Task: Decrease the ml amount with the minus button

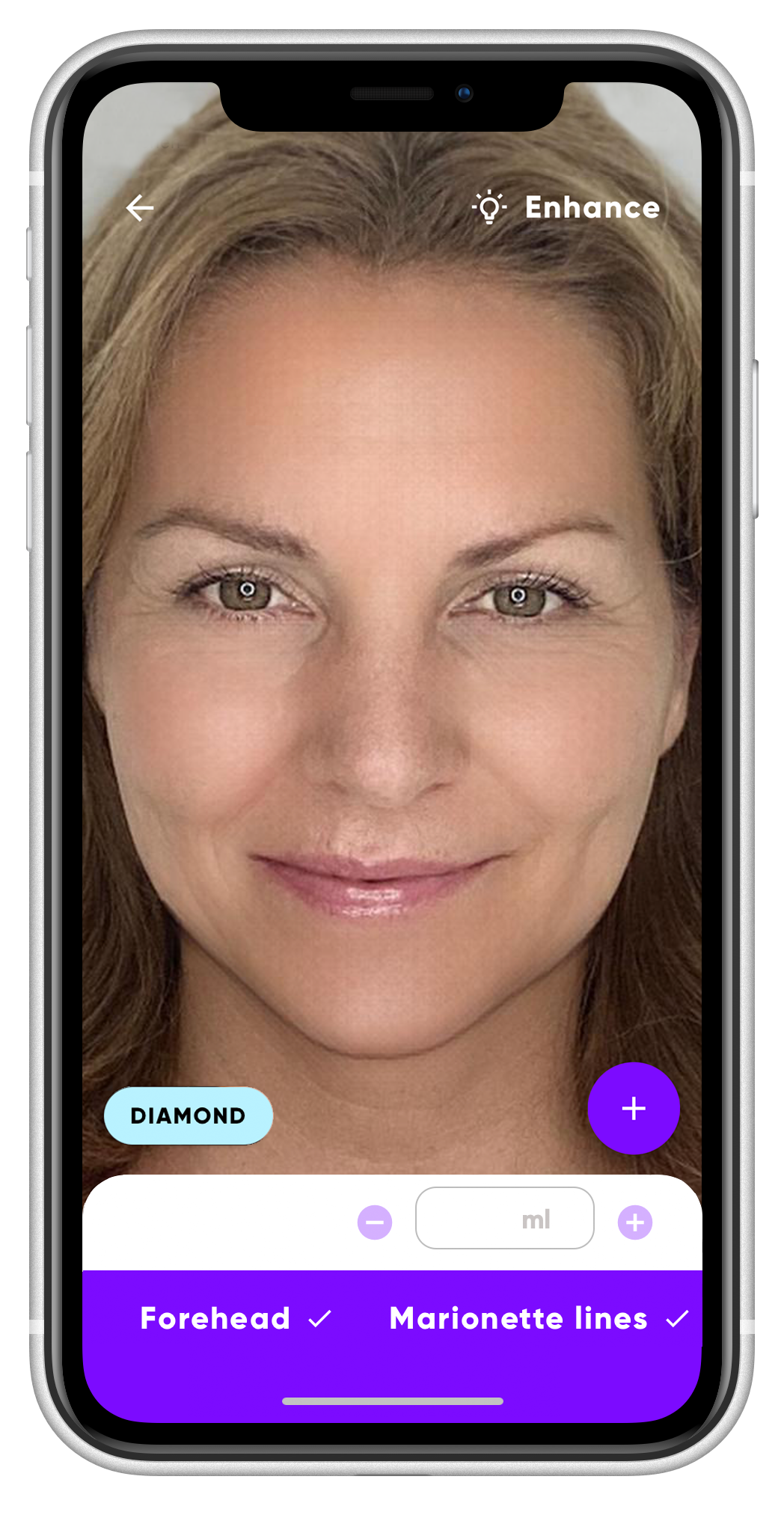Action: (x=375, y=1222)
